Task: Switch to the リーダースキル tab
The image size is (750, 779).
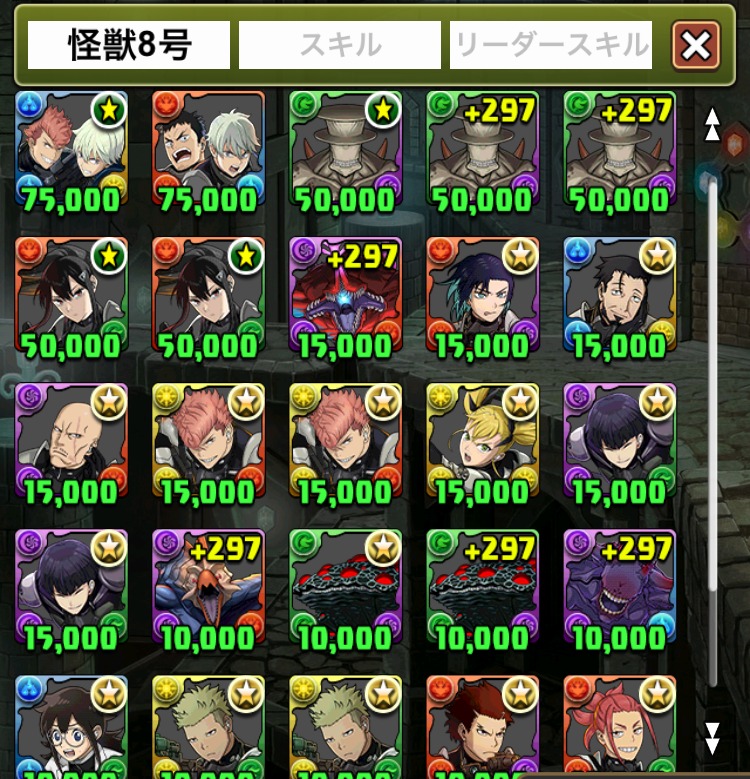Action: coord(551,45)
